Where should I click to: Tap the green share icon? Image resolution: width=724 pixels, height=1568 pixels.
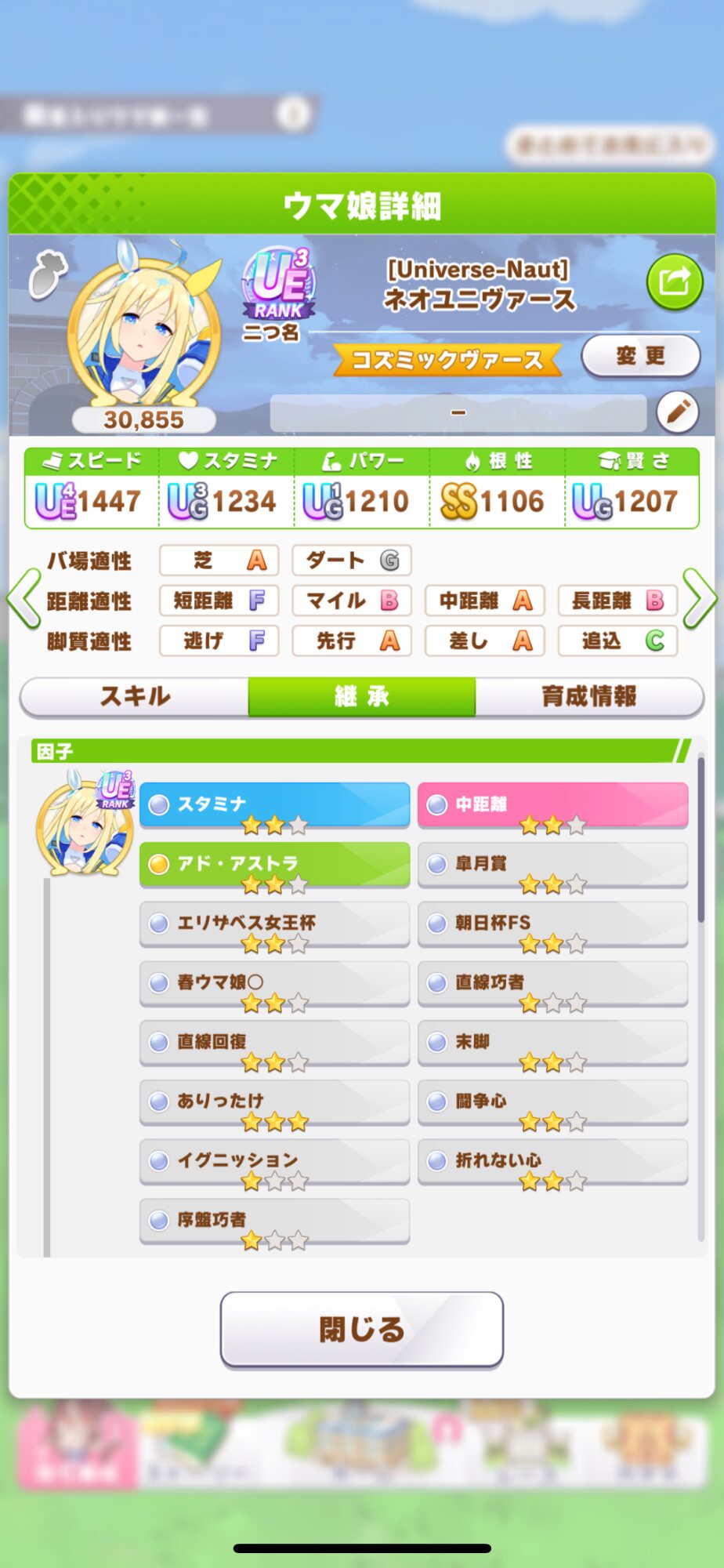[674, 281]
